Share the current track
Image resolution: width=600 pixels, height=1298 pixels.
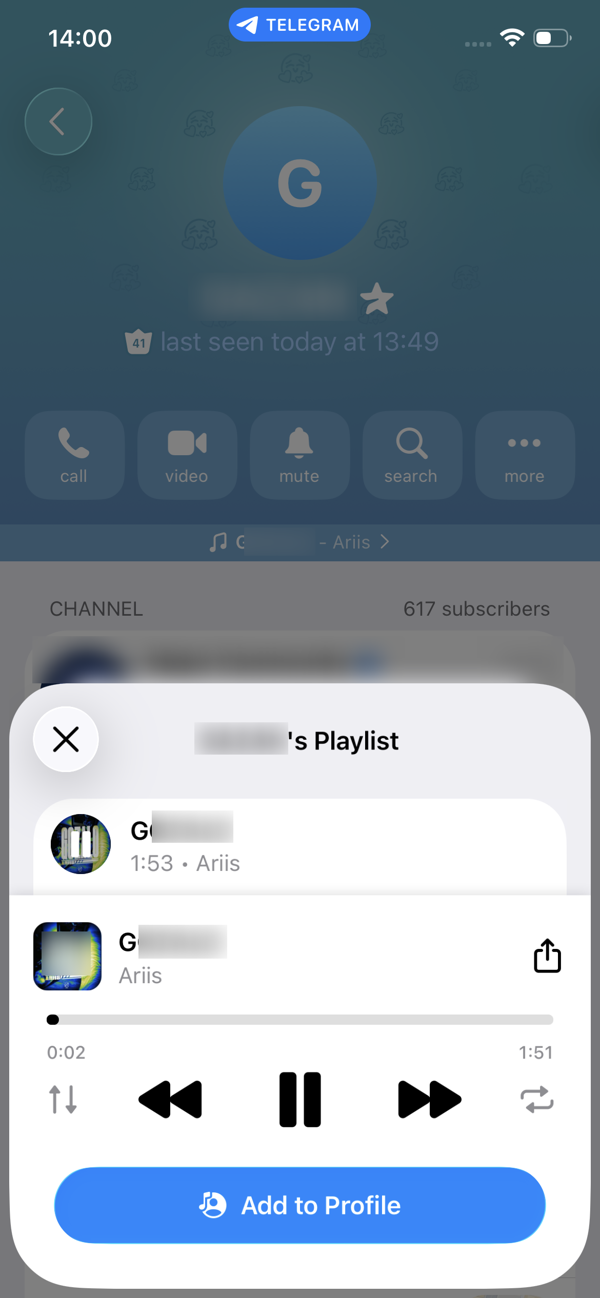point(547,957)
